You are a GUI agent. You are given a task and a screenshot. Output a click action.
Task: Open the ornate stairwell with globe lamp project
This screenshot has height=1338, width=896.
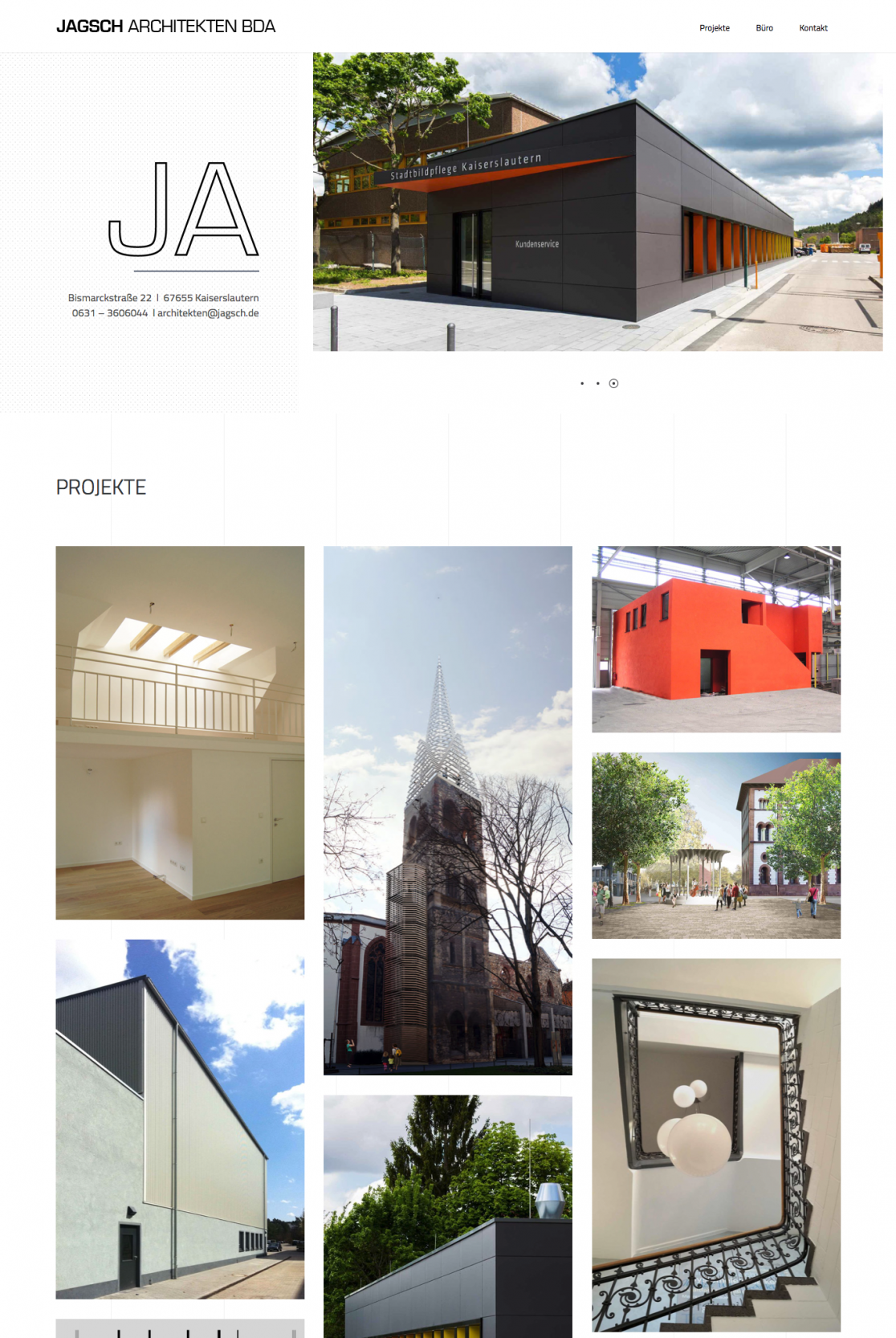[715, 1144]
